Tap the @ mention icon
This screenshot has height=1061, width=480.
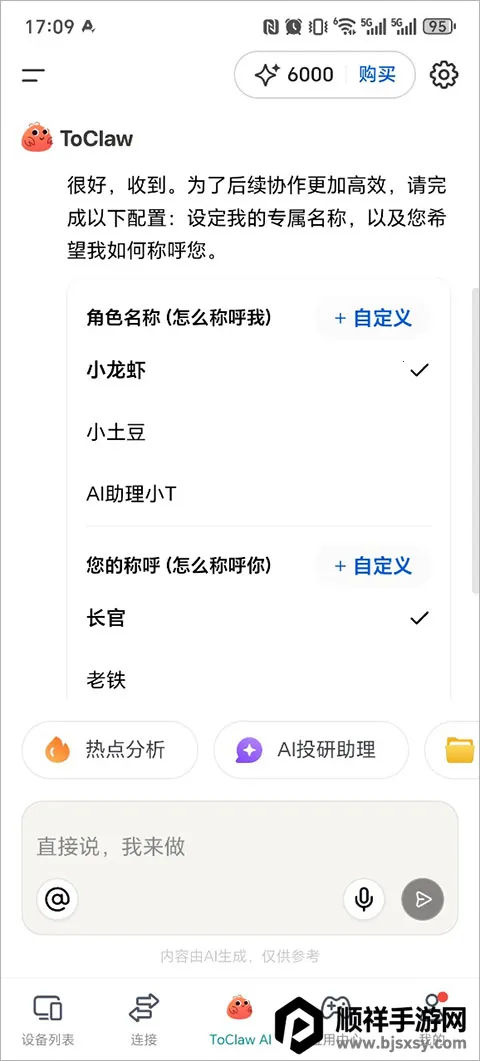57,899
